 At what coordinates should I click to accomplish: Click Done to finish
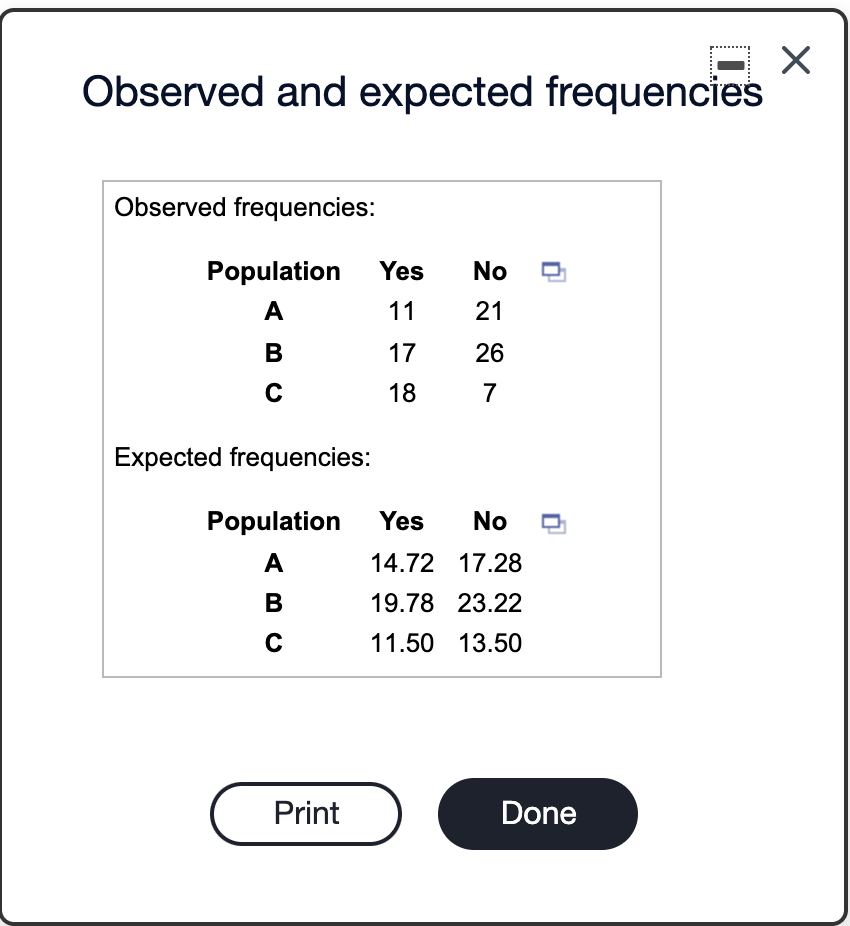click(x=537, y=813)
